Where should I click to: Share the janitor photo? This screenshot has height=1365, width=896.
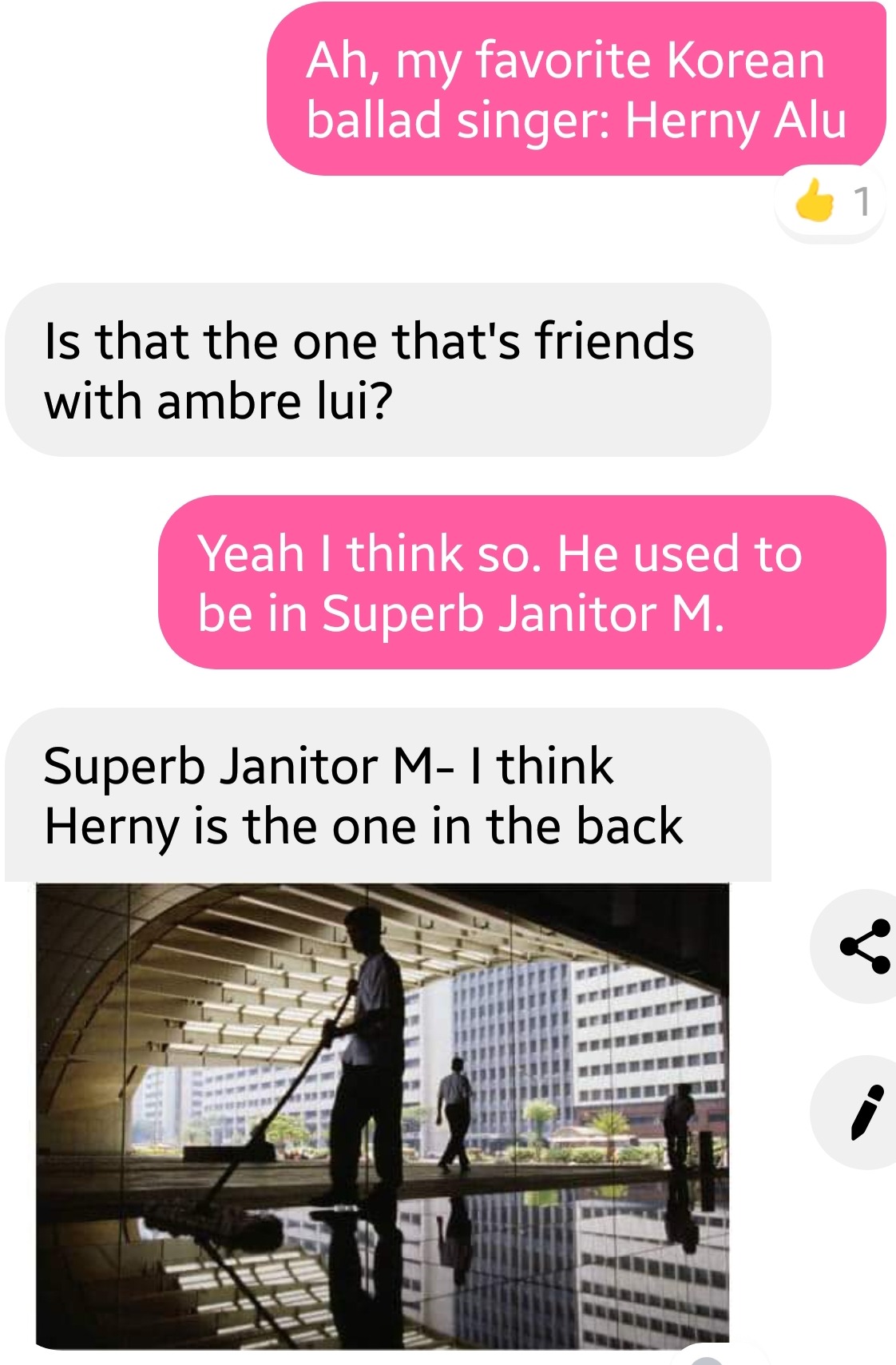tap(864, 946)
